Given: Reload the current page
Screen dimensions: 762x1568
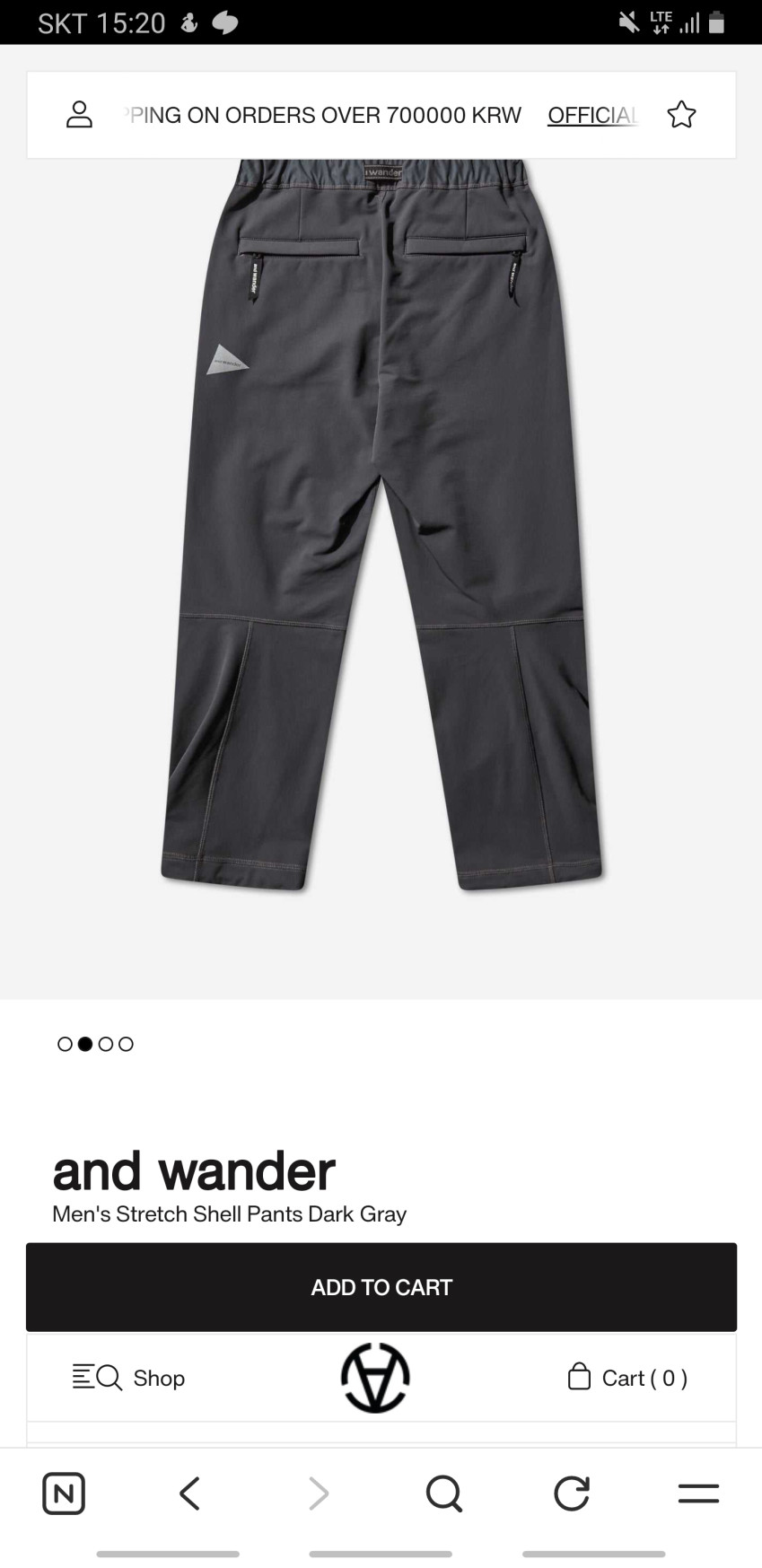Looking at the screenshot, I should coord(572,1494).
